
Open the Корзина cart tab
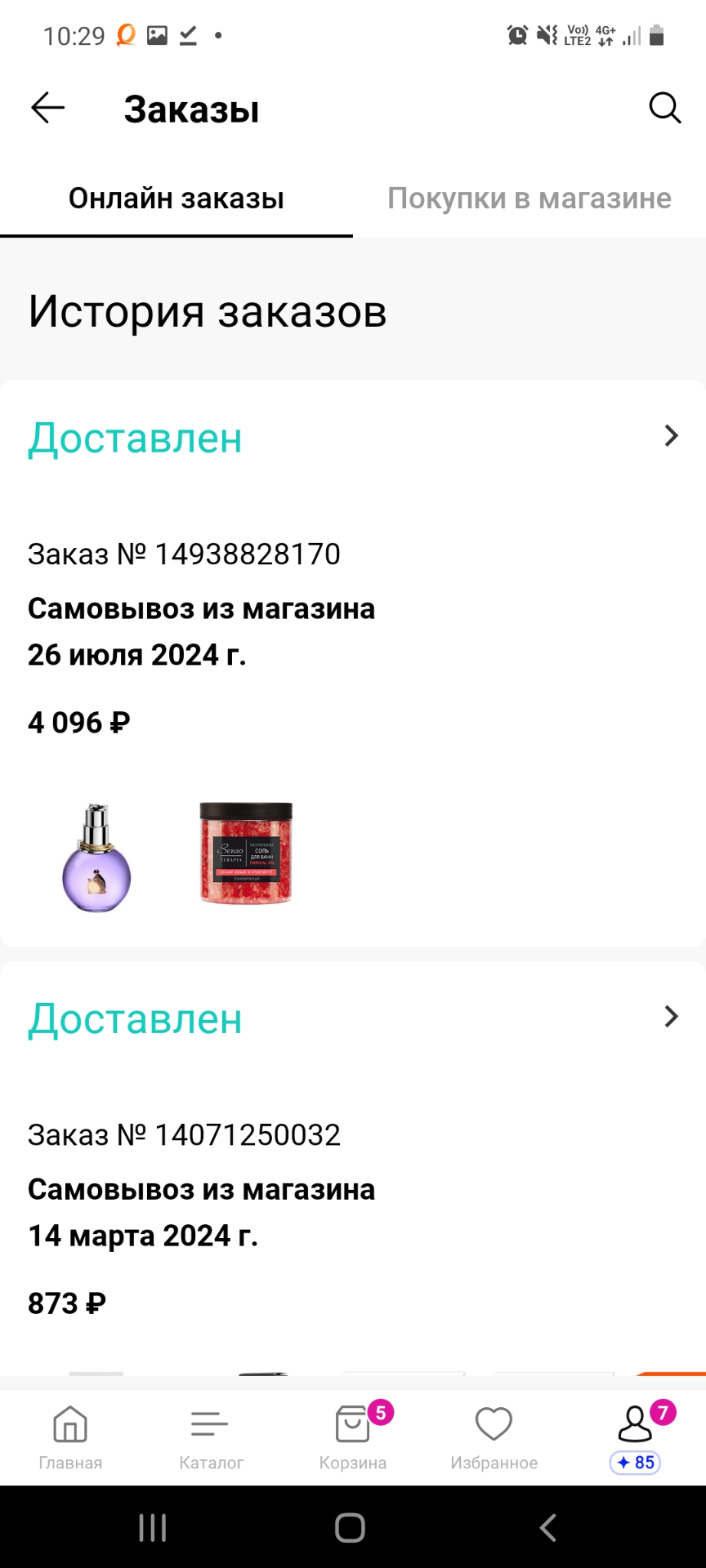pyautogui.click(x=352, y=1437)
